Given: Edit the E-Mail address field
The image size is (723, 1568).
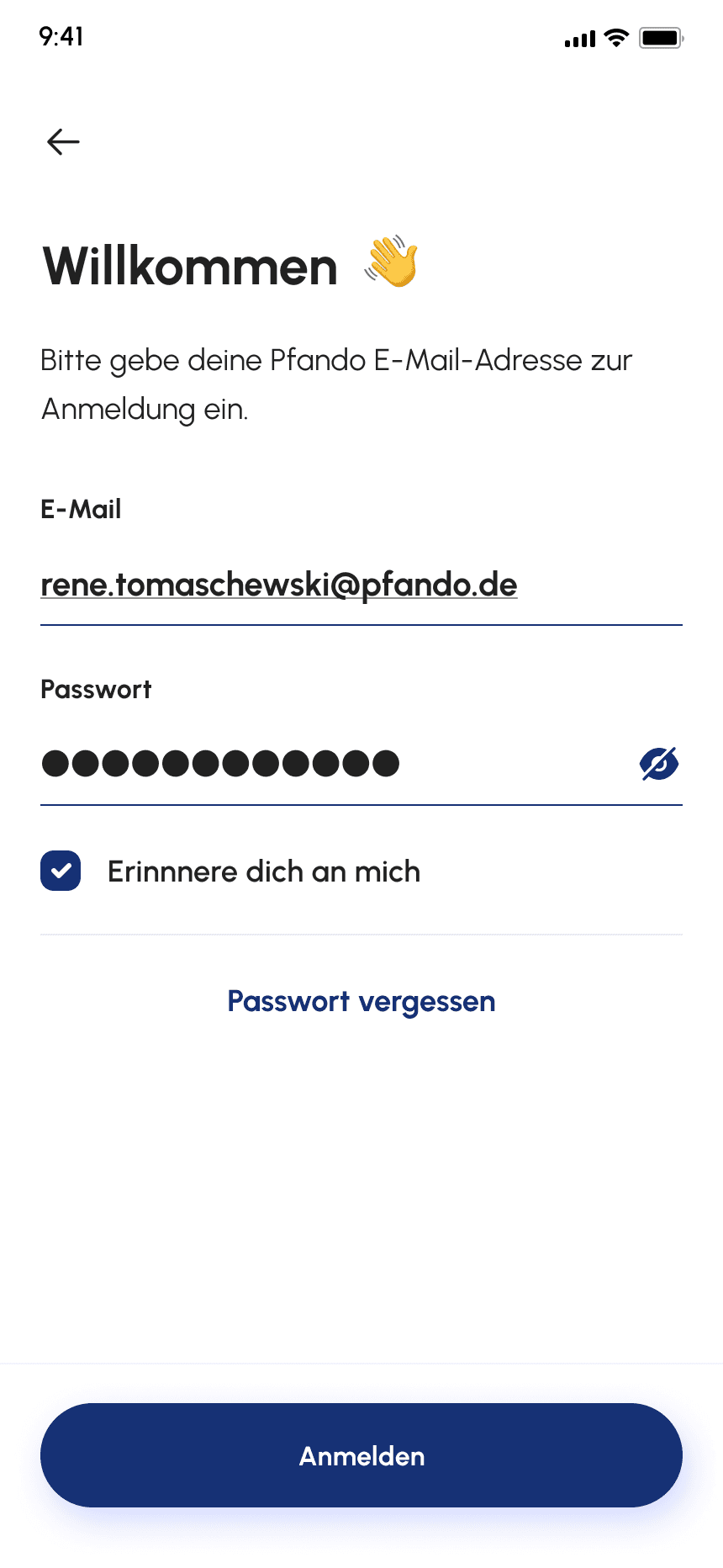Looking at the screenshot, I should (x=361, y=585).
